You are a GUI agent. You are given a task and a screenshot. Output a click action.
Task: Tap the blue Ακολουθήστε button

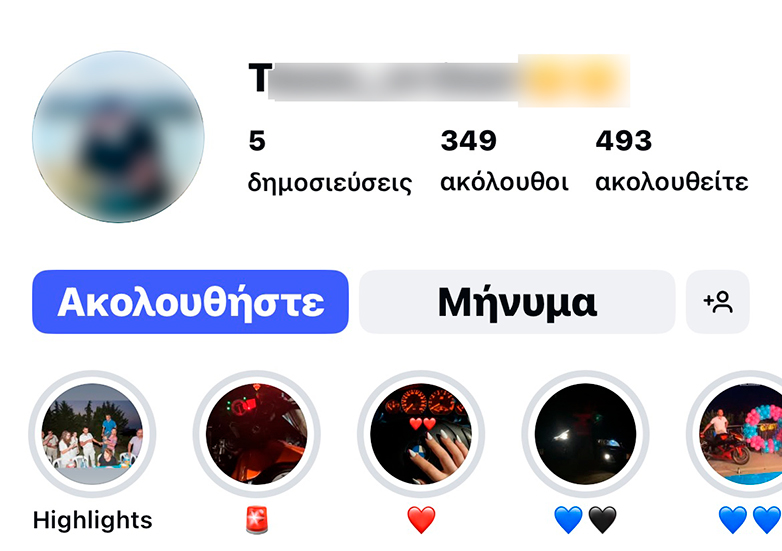(190, 302)
